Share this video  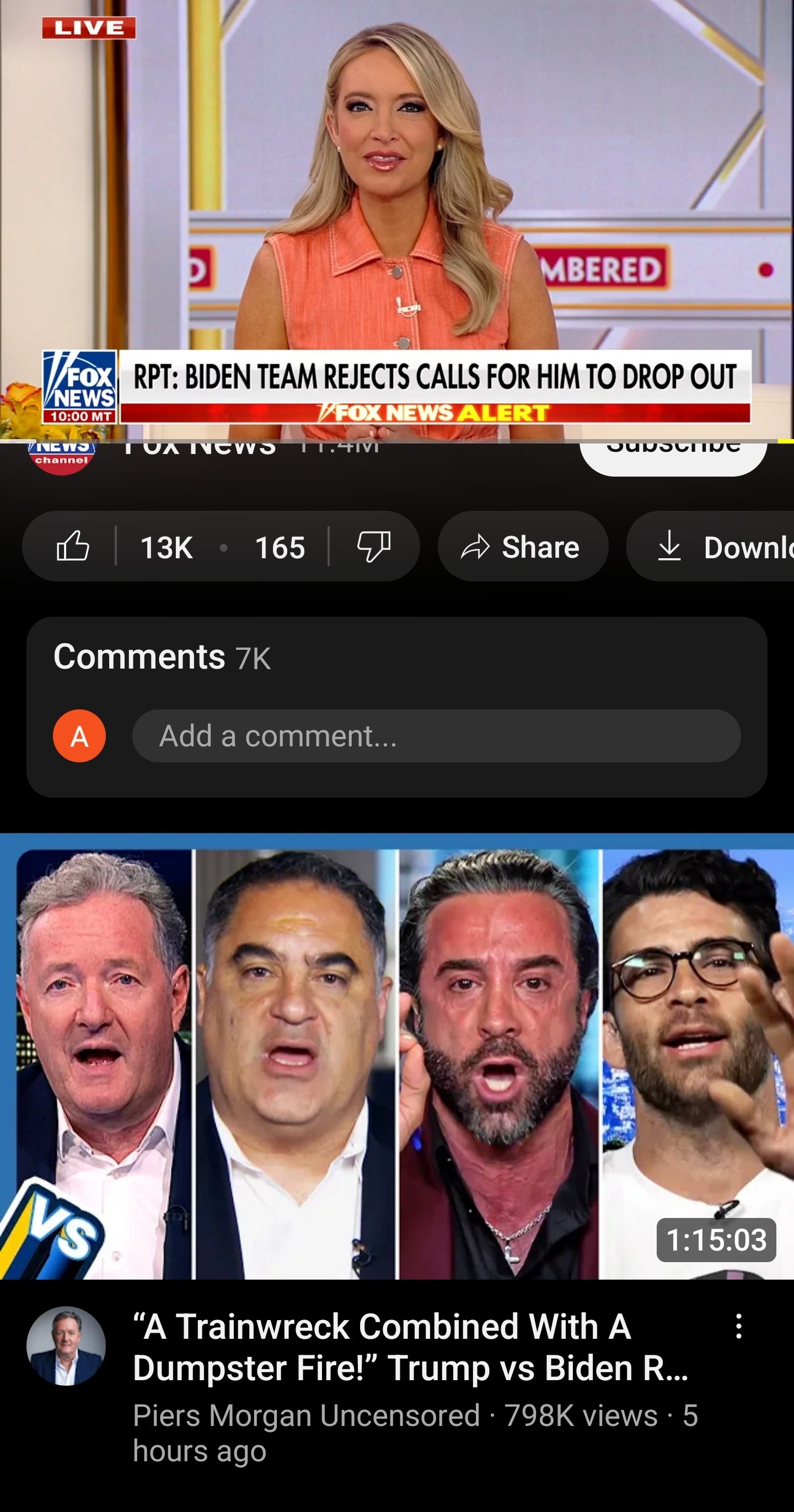[x=522, y=547]
